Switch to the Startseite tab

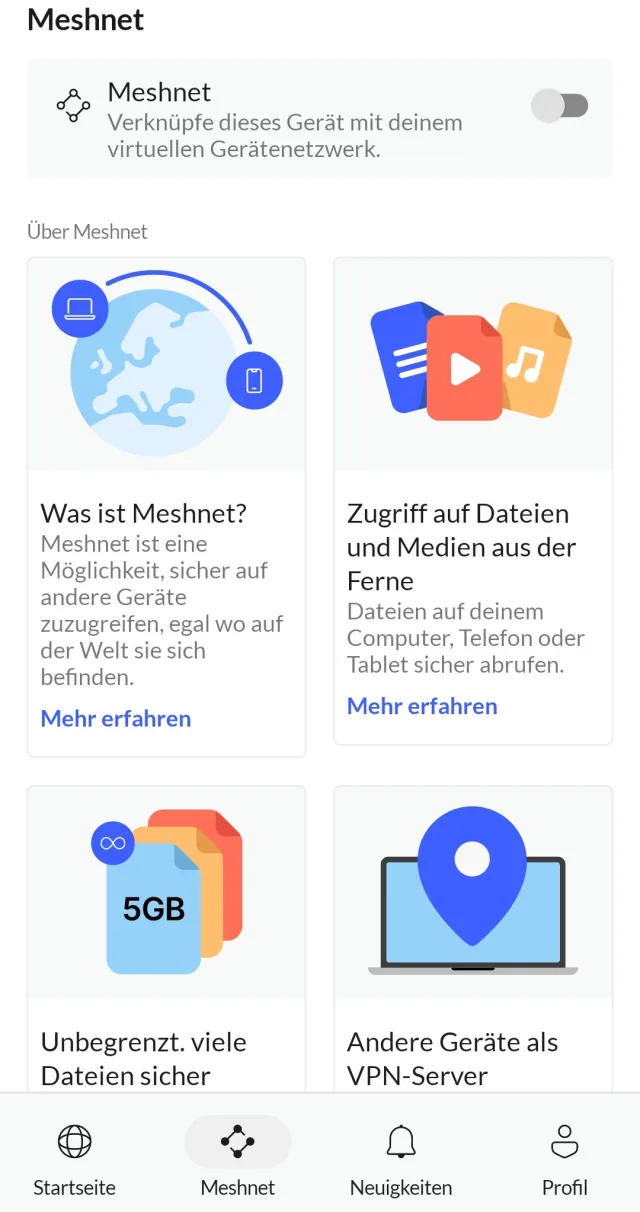(x=75, y=1159)
